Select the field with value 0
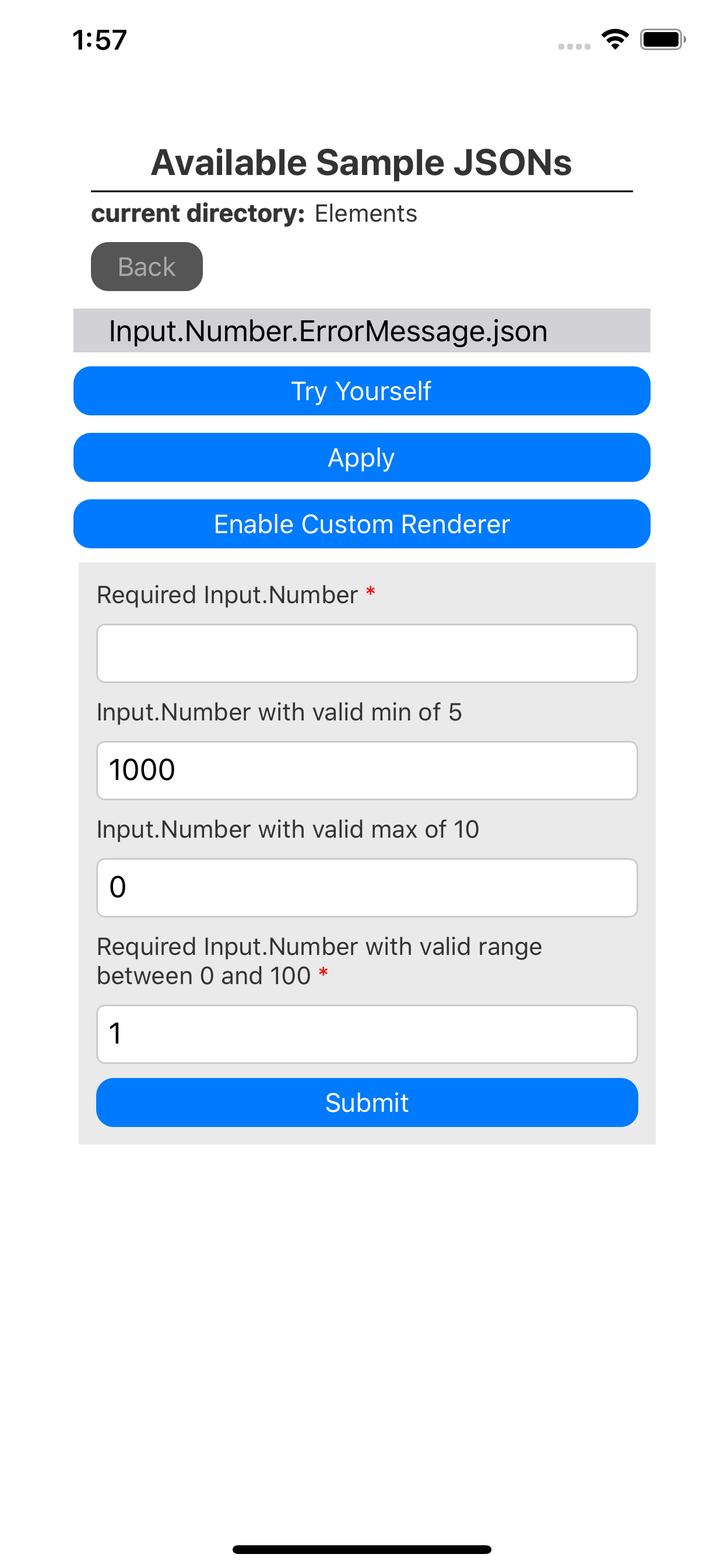This screenshot has width=724, height=1568. point(366,887)
